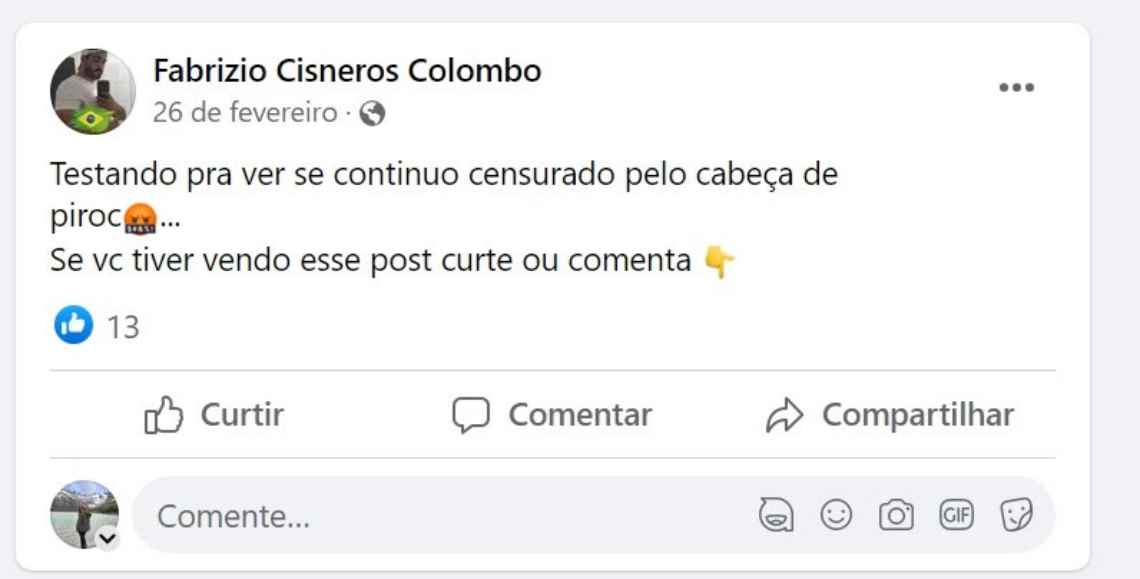Like the post with Curtir

tap(214, 415)
